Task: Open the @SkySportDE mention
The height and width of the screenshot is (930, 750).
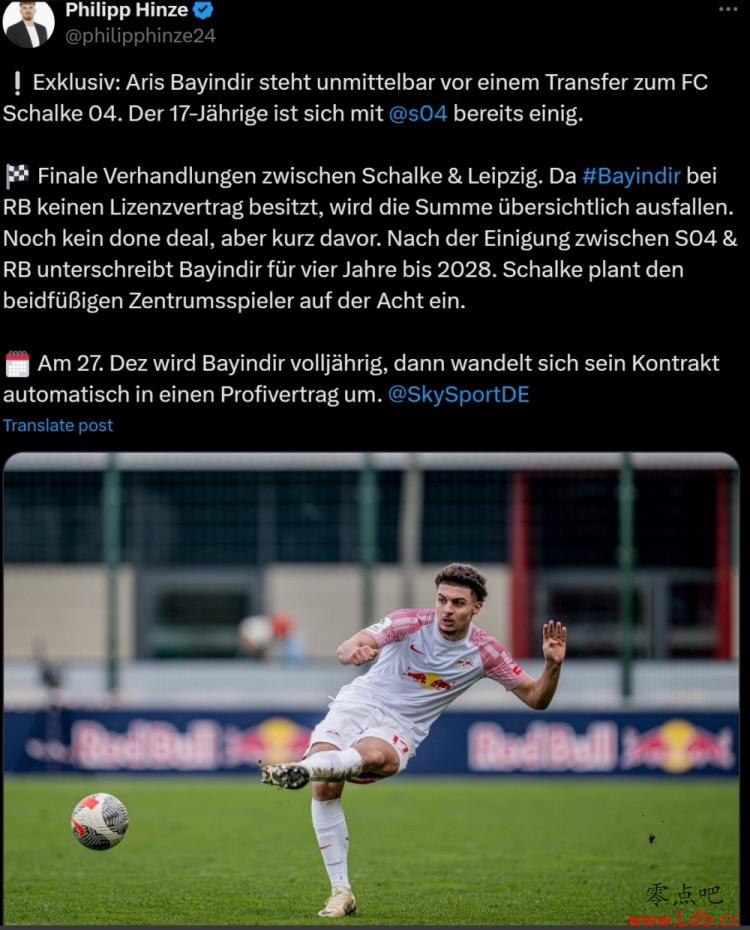Action: [458, 394]
